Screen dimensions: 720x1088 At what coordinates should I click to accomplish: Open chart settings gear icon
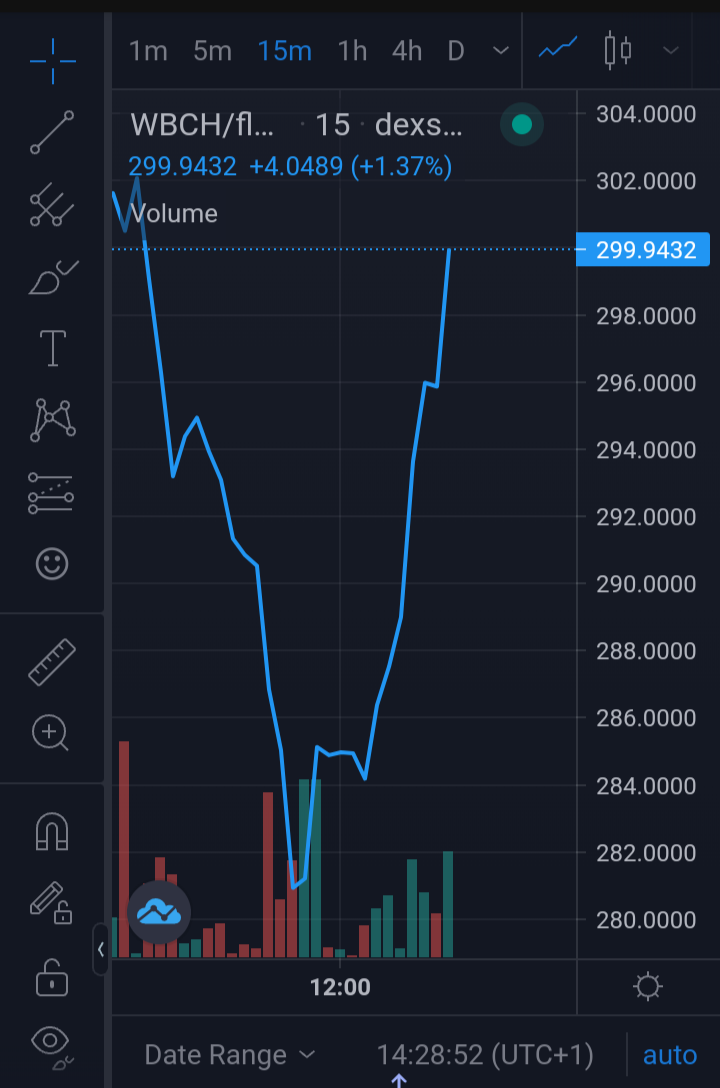click(x=648, y=986)
